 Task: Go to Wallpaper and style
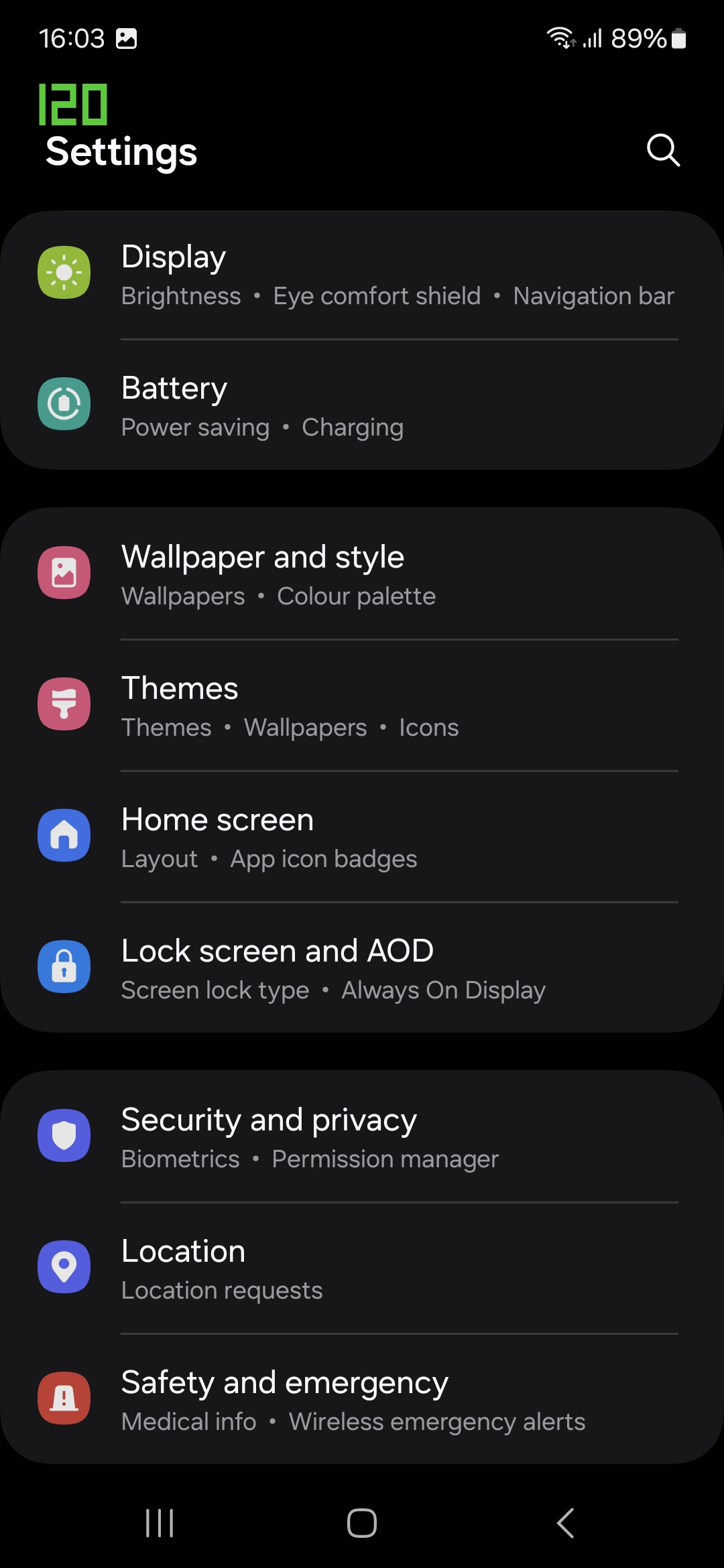(362, 574)
